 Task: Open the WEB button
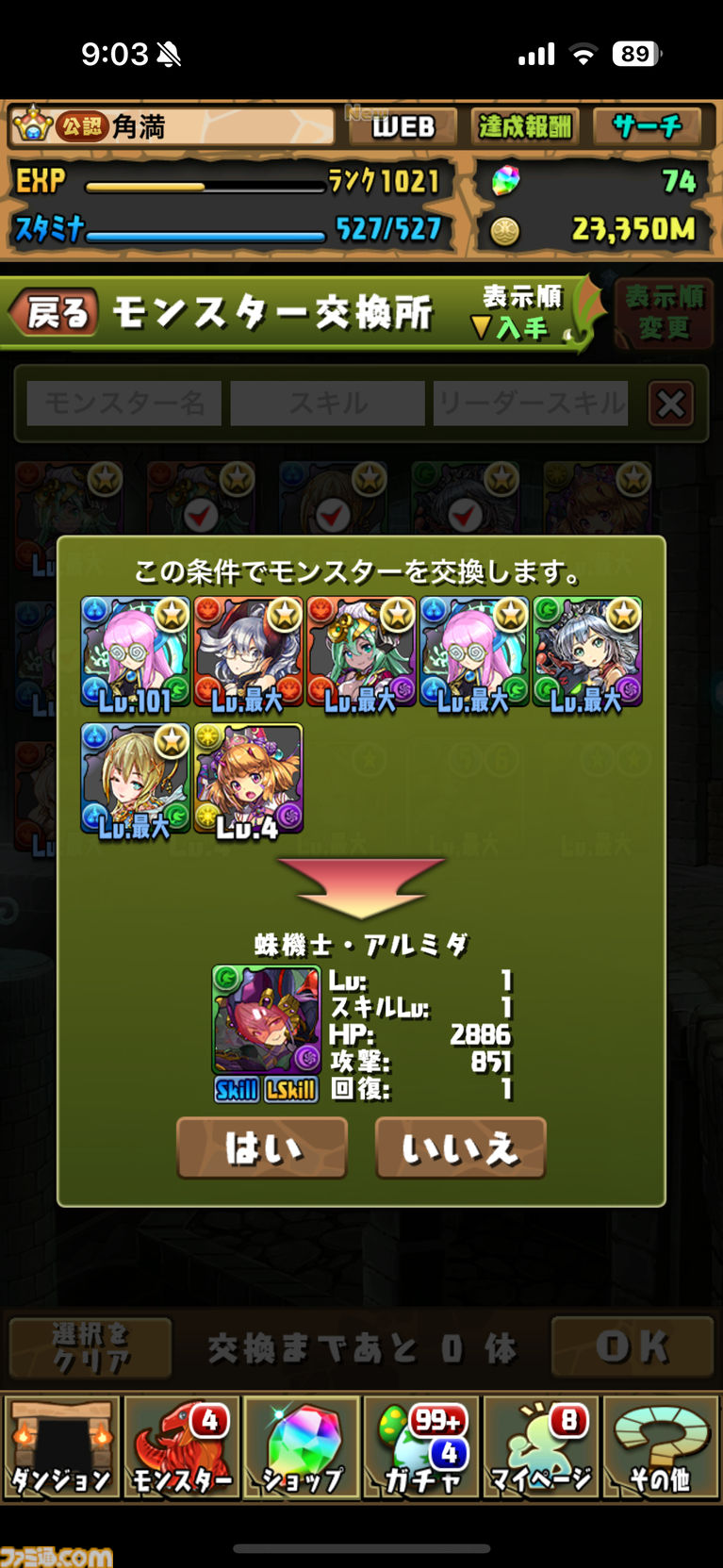coord(403,126)
